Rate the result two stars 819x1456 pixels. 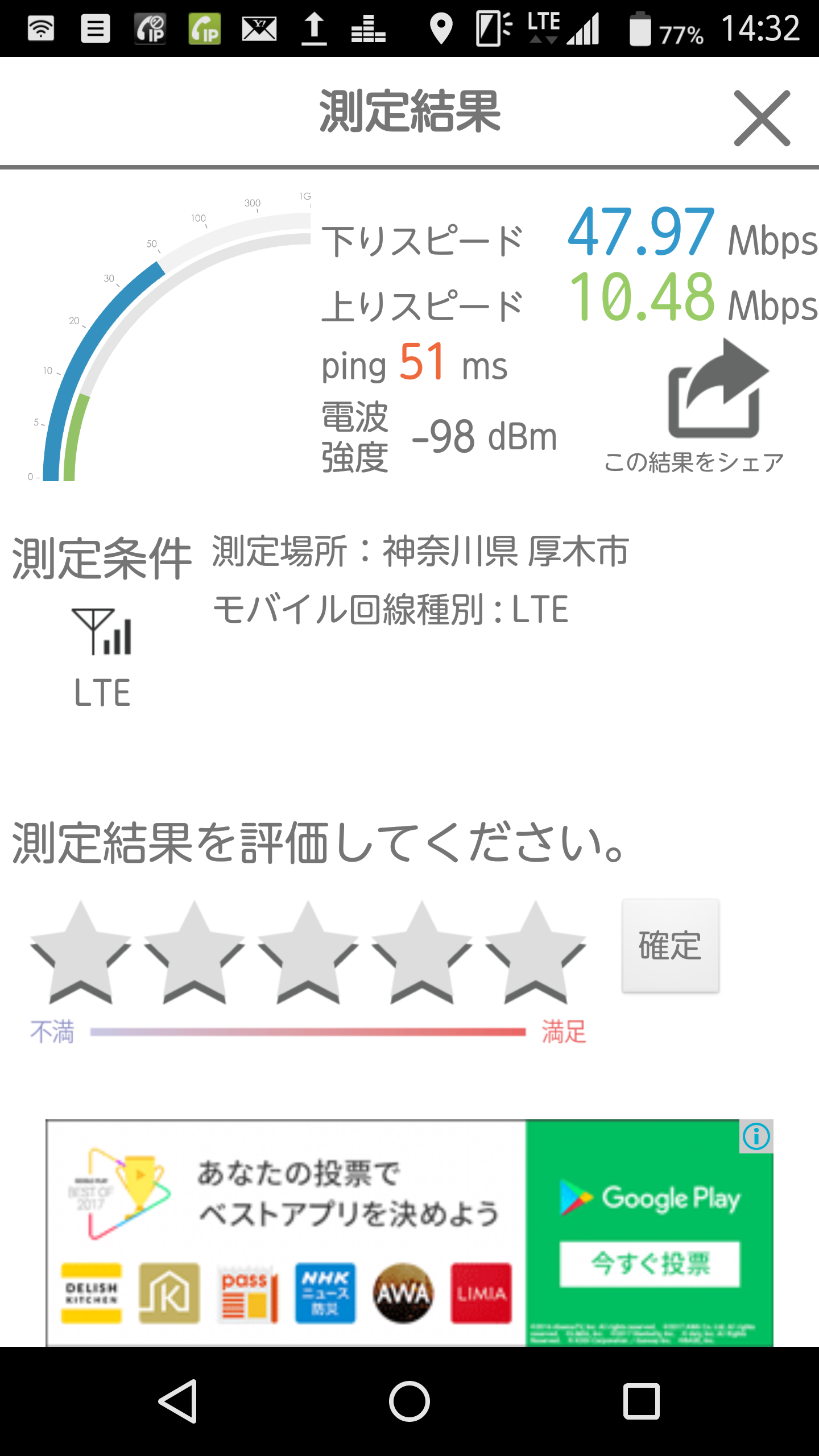194,954
